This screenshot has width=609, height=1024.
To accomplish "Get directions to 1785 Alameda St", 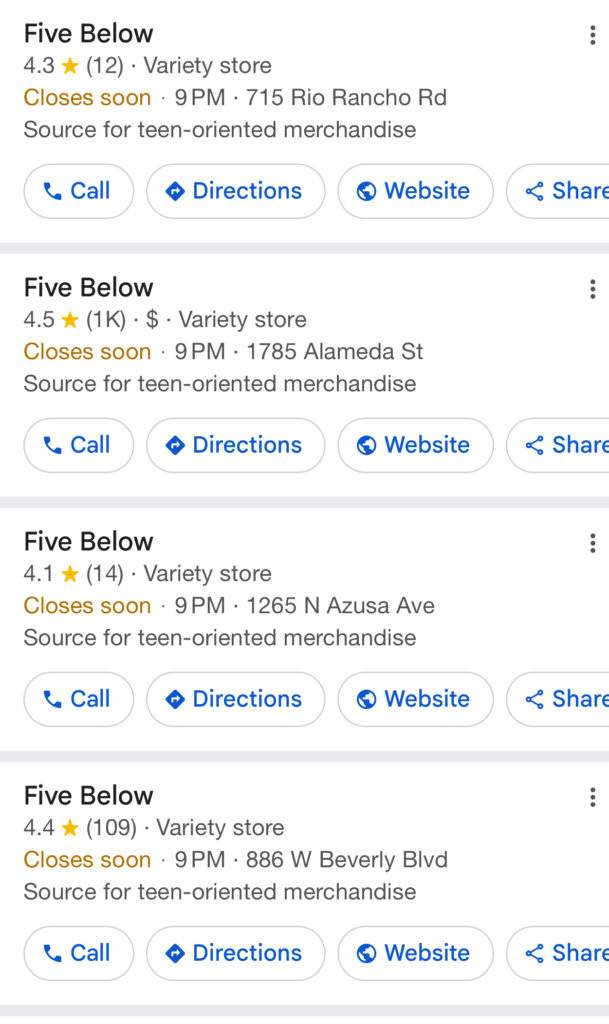I will click(235, 445).
